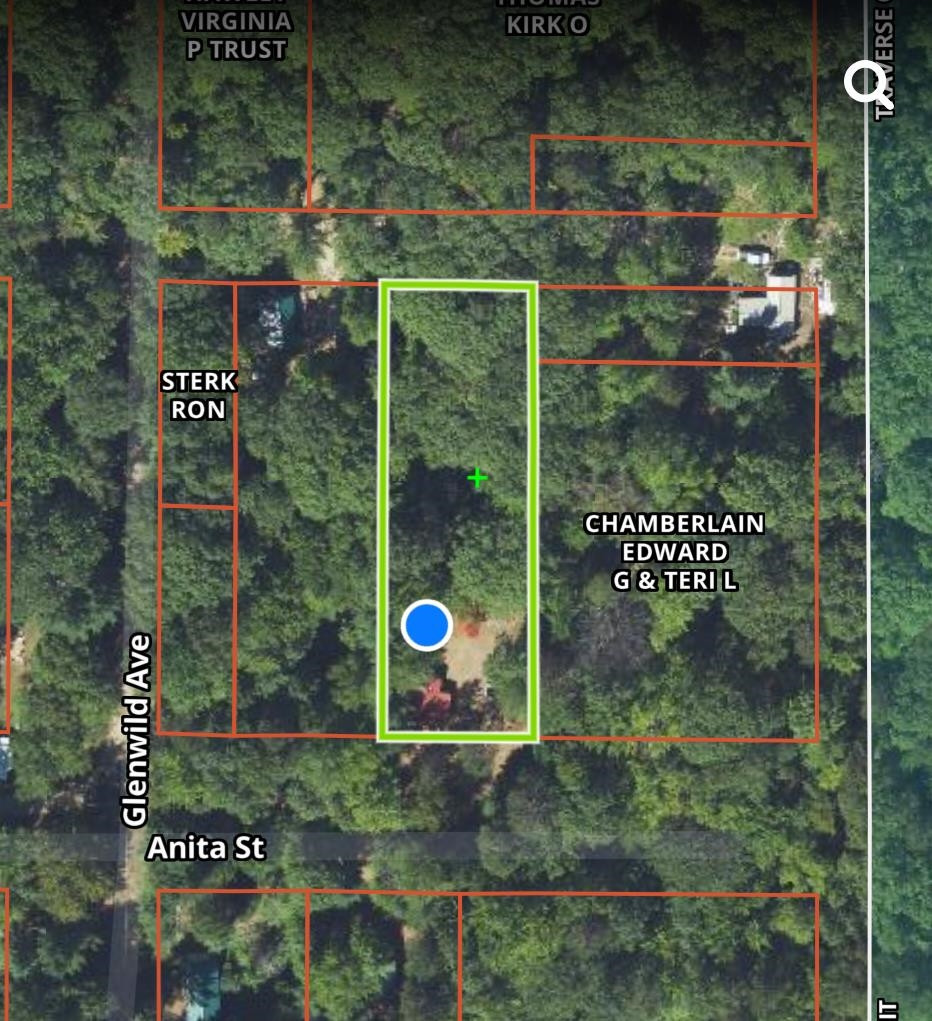Open the search magnifier icon
932x1021 pixels.
(867, 83)
